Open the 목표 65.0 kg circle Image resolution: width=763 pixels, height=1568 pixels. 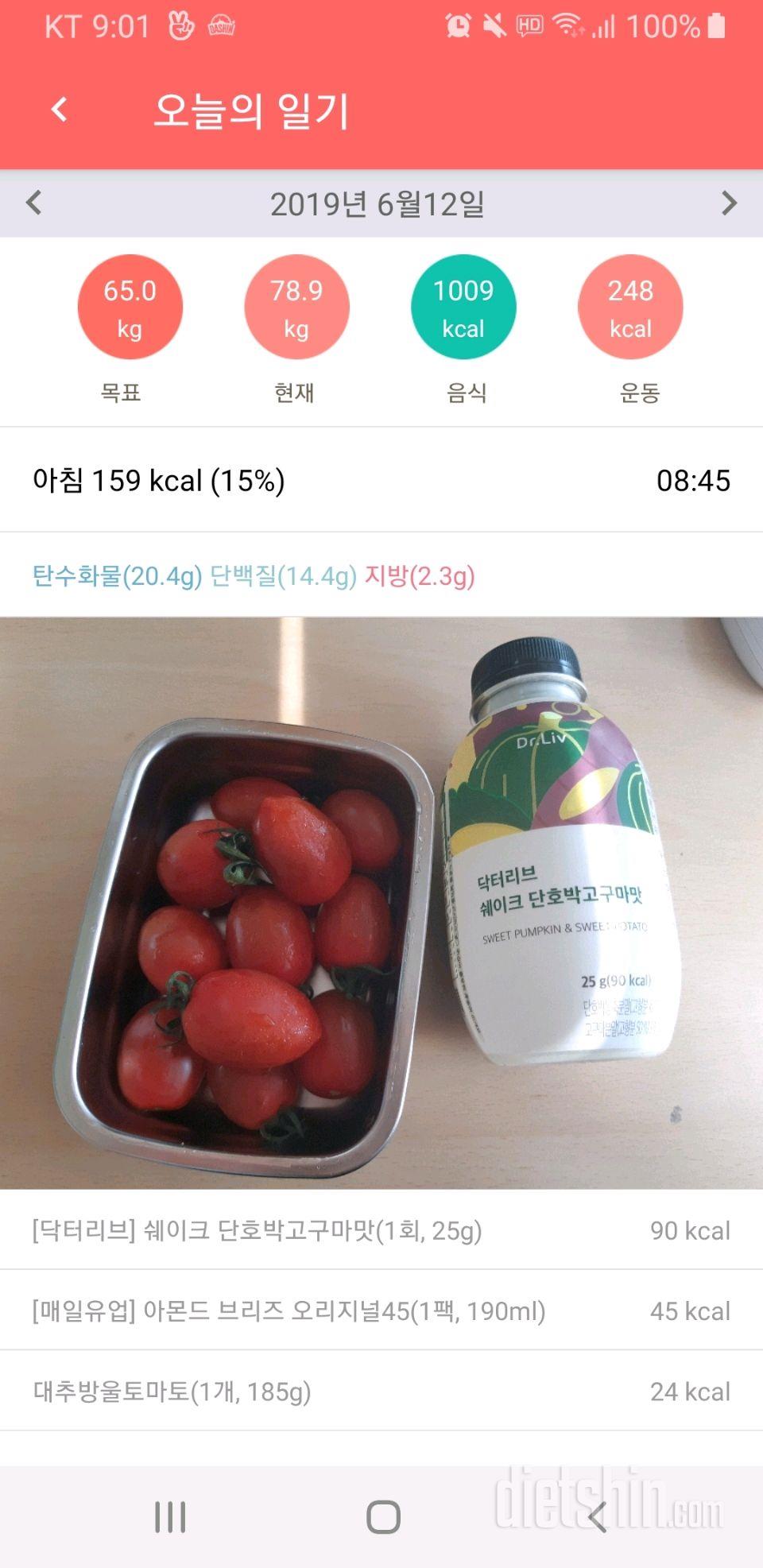[x=130, y=308]
